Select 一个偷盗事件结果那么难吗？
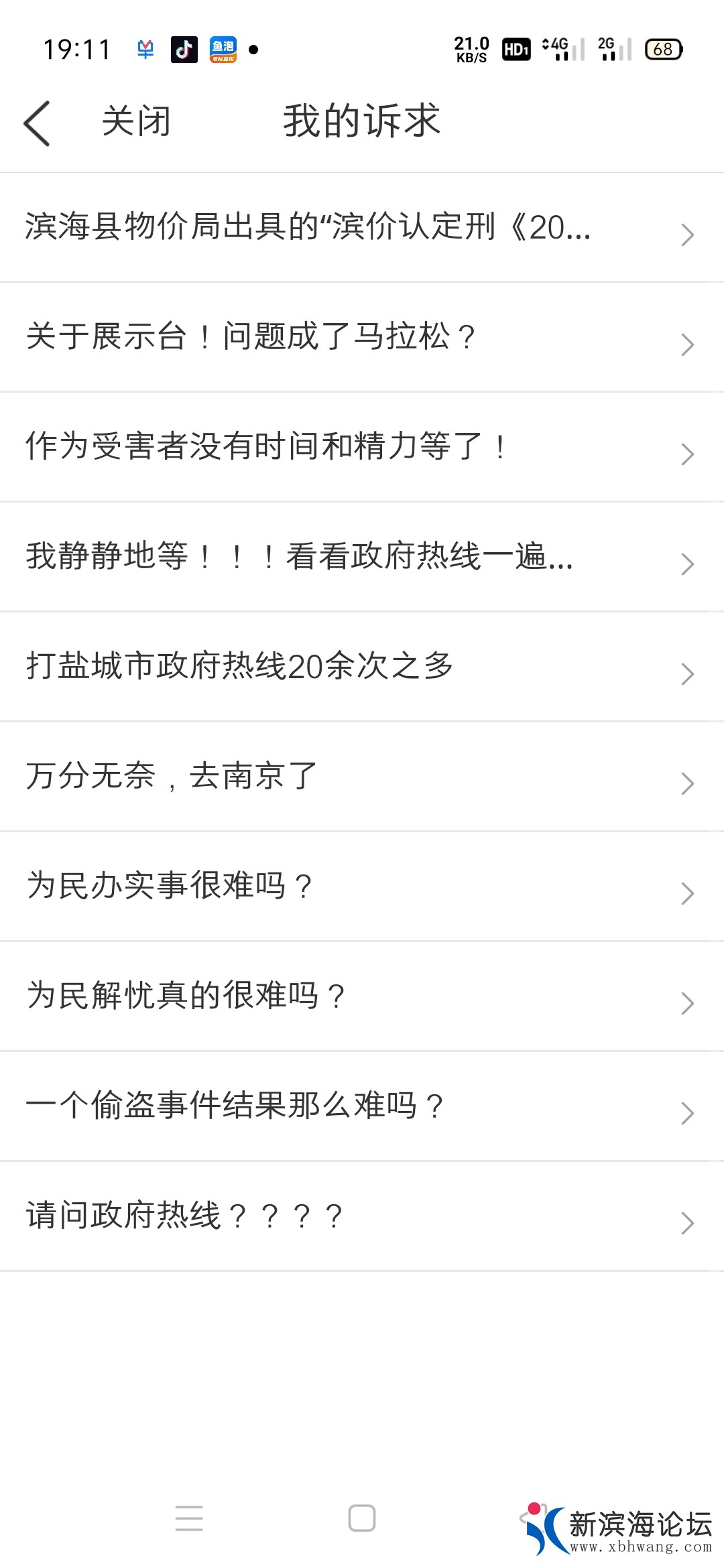The height and width of the screenshot is (1568, 724). tap(235, 1106)
